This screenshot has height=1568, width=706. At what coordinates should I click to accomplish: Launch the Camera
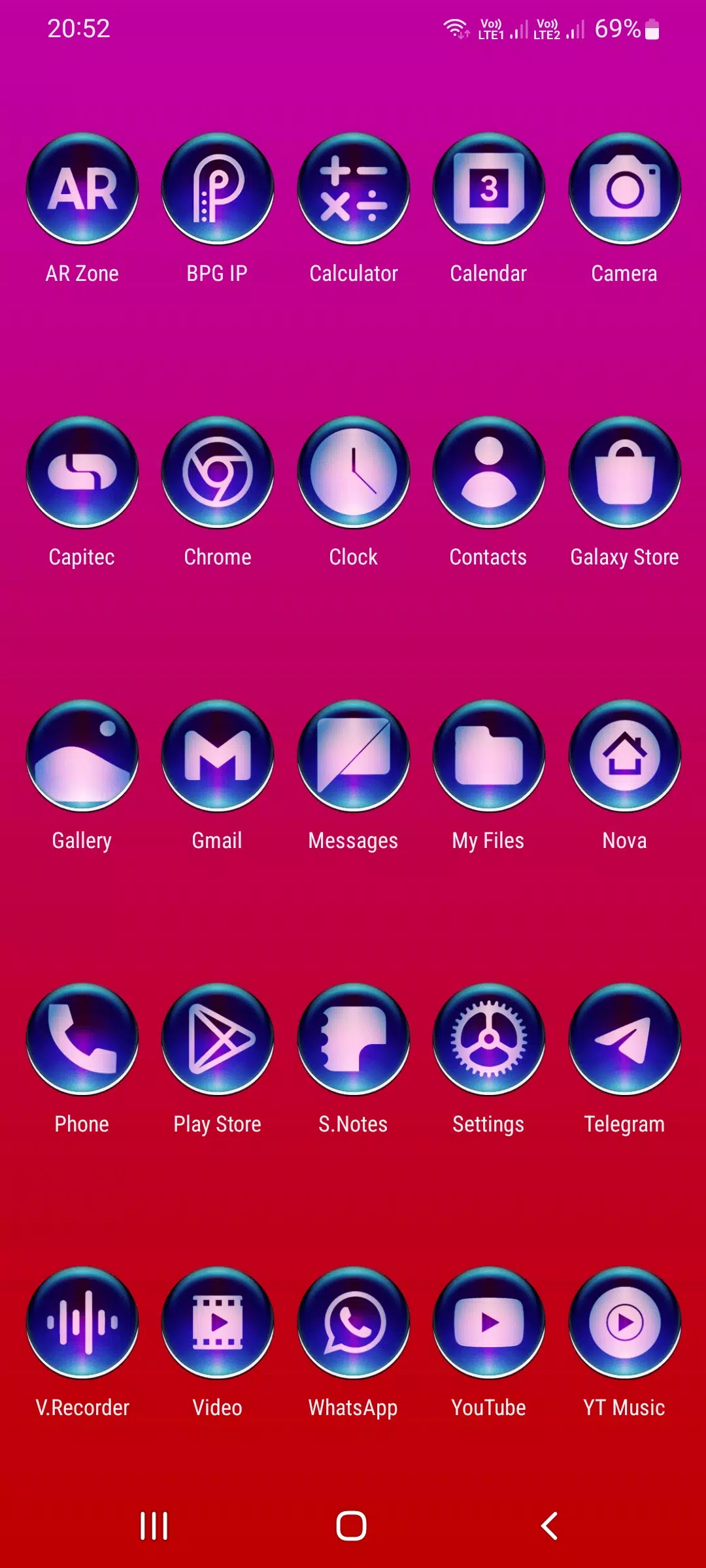624,189
